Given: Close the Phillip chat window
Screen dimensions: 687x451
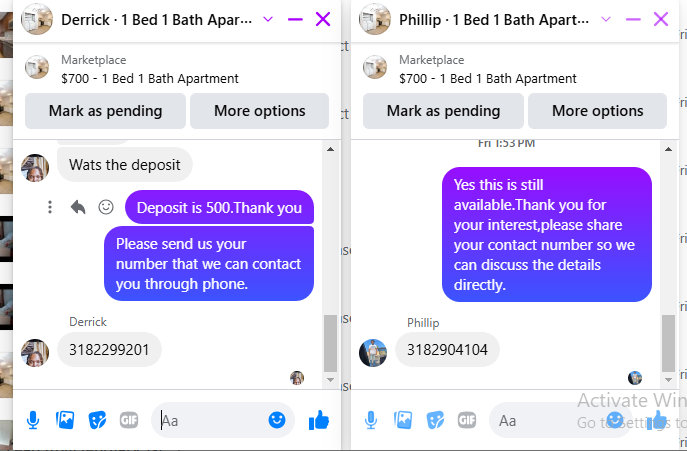Looking at the screenshot, I should [660, 19].
